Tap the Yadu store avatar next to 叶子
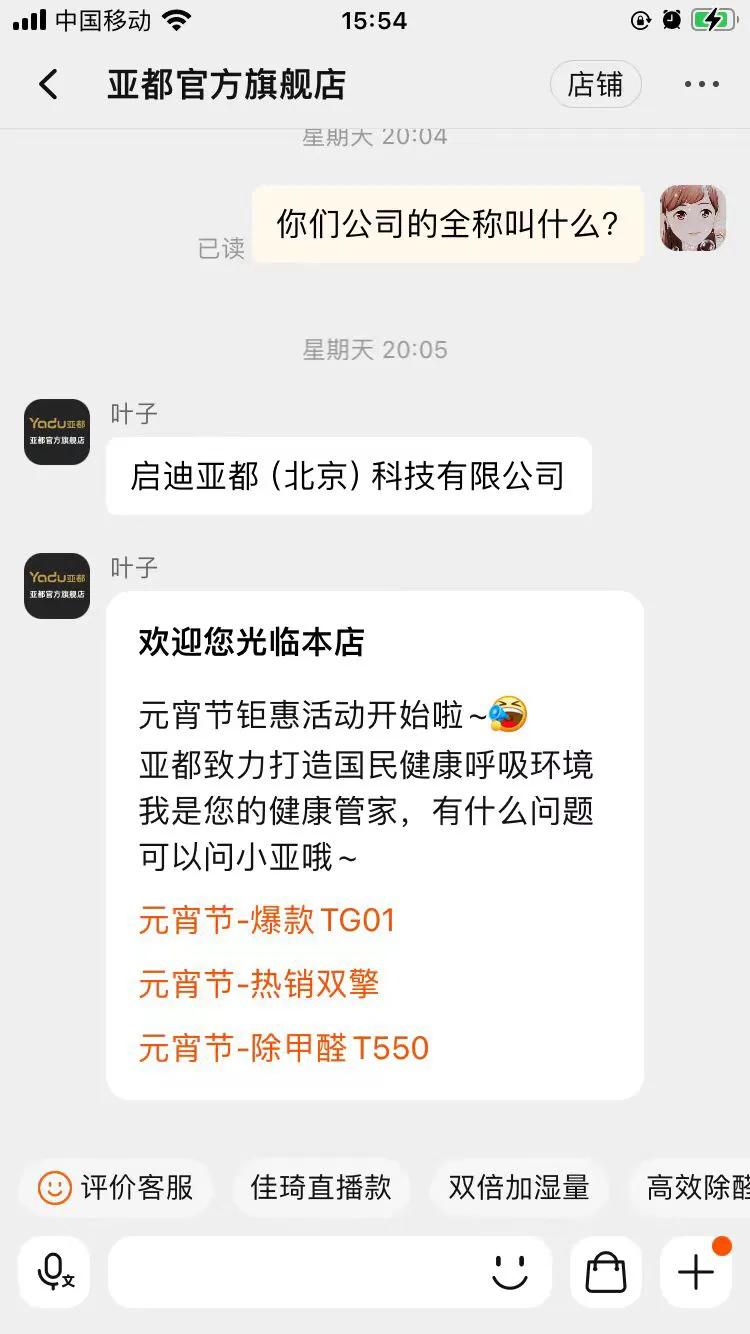 click(x=55, y=432)
